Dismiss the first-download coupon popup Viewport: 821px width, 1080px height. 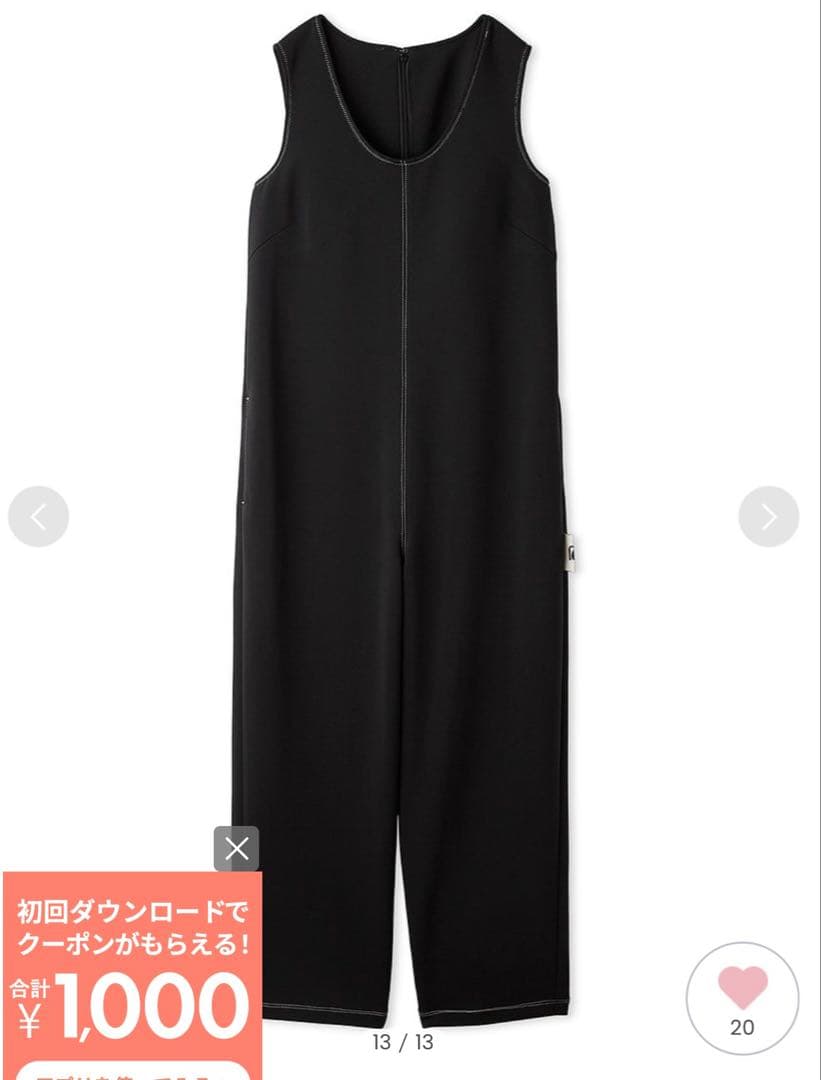pos(235,849)
